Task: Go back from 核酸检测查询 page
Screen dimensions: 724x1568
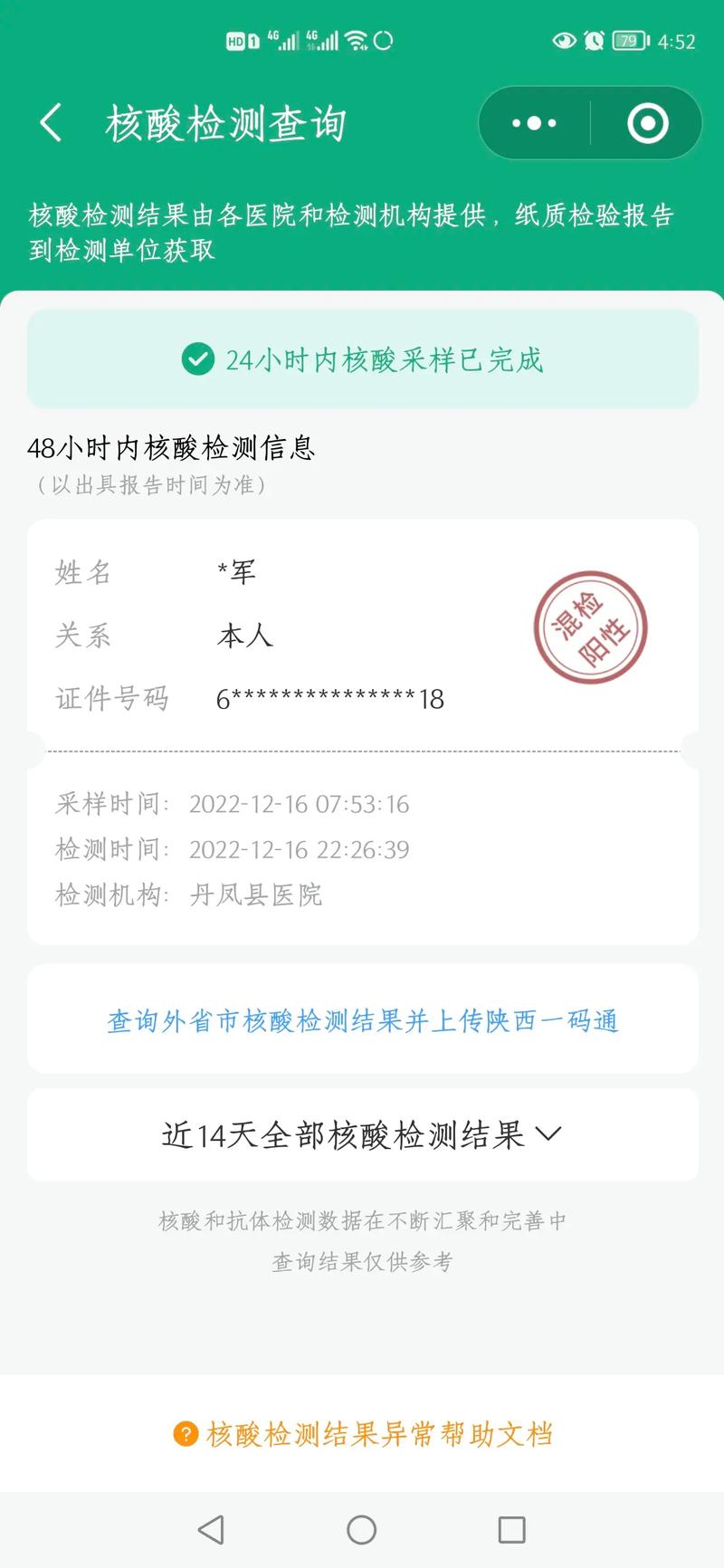Action: 52,123
